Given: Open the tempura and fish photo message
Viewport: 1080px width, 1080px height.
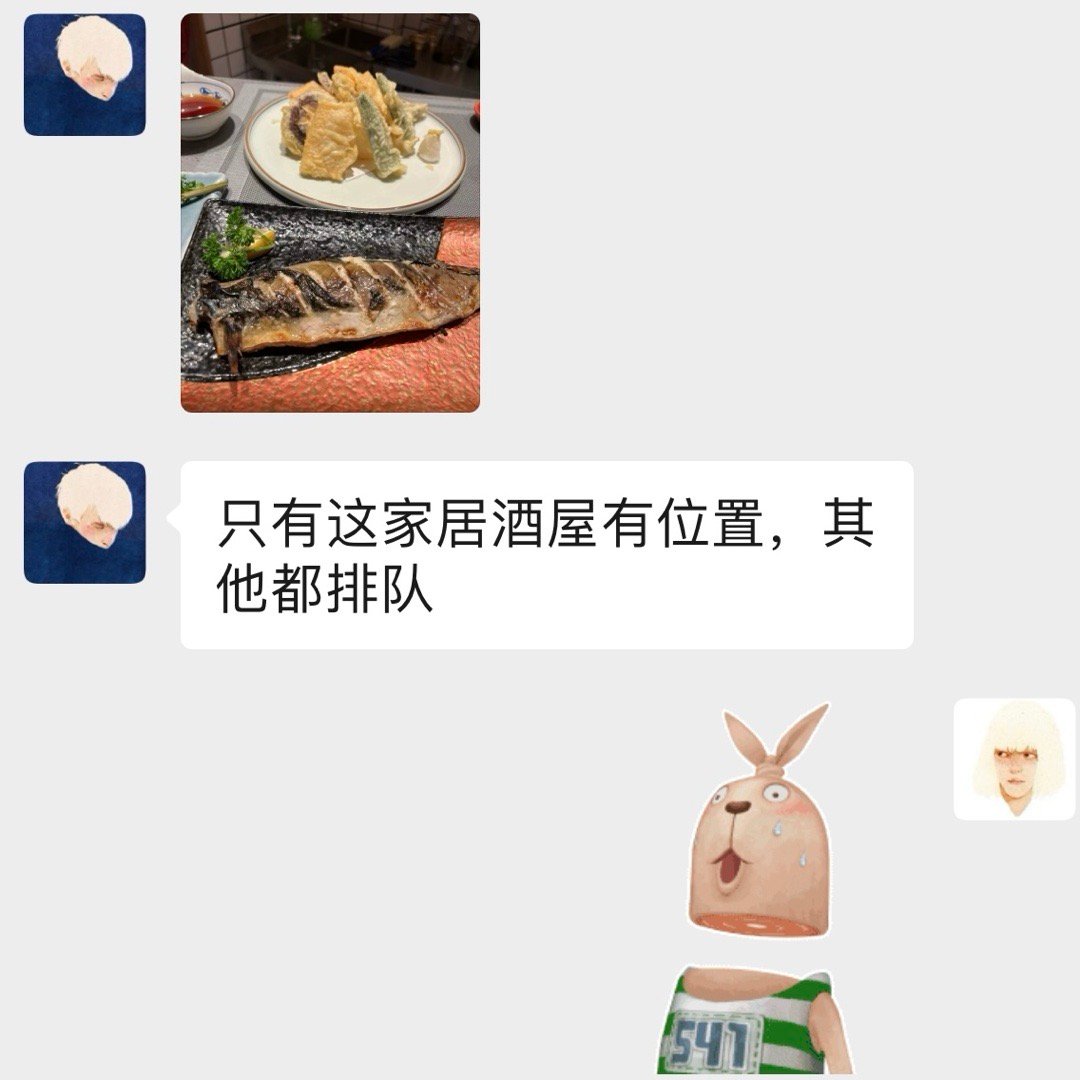Looking at the screenshot, I should pyautogui.click(x=330, y=212).
